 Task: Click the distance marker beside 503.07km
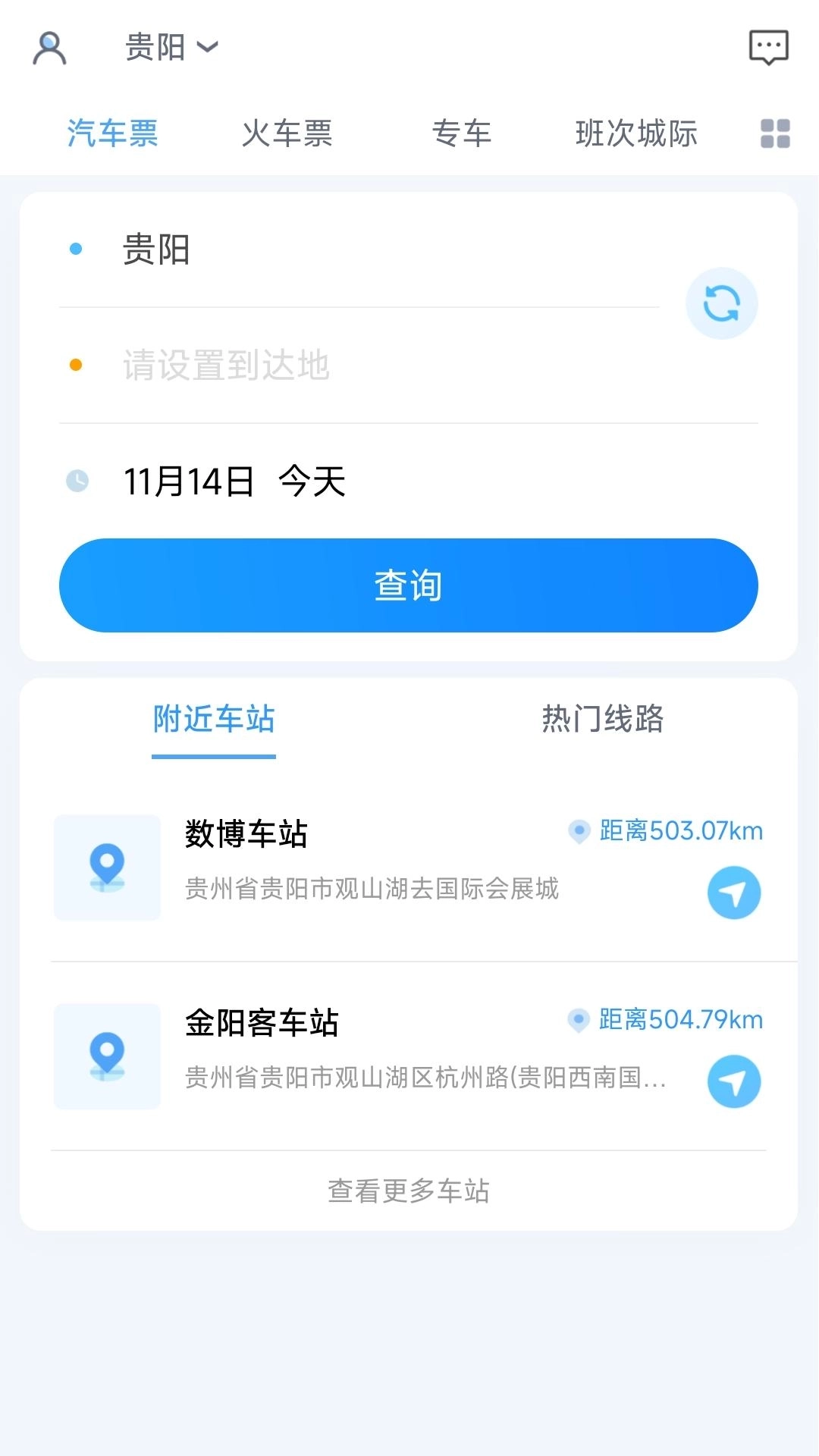(579, 831)
